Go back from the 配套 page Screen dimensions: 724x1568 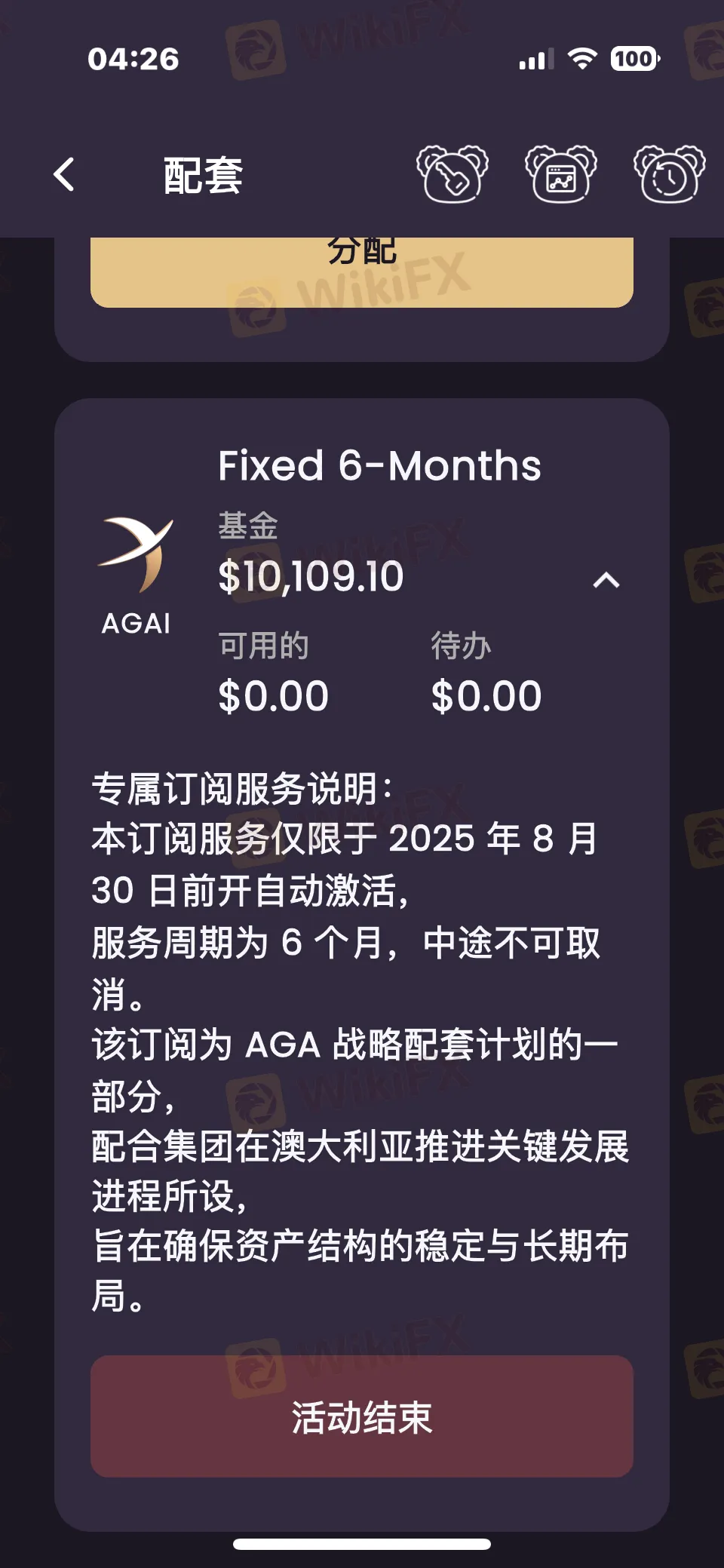click(x=65, y=175)
